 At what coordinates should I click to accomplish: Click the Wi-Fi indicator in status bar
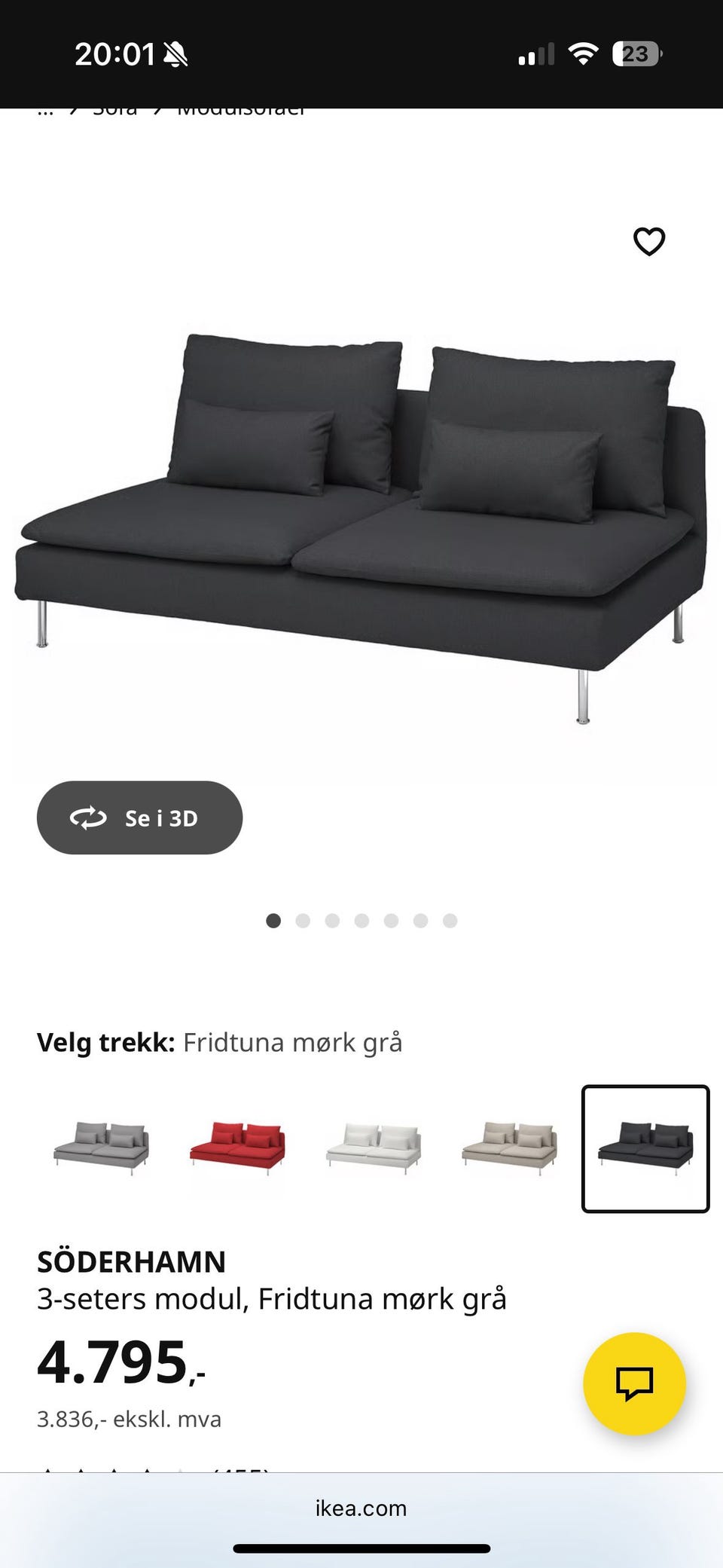click(584, 53)
